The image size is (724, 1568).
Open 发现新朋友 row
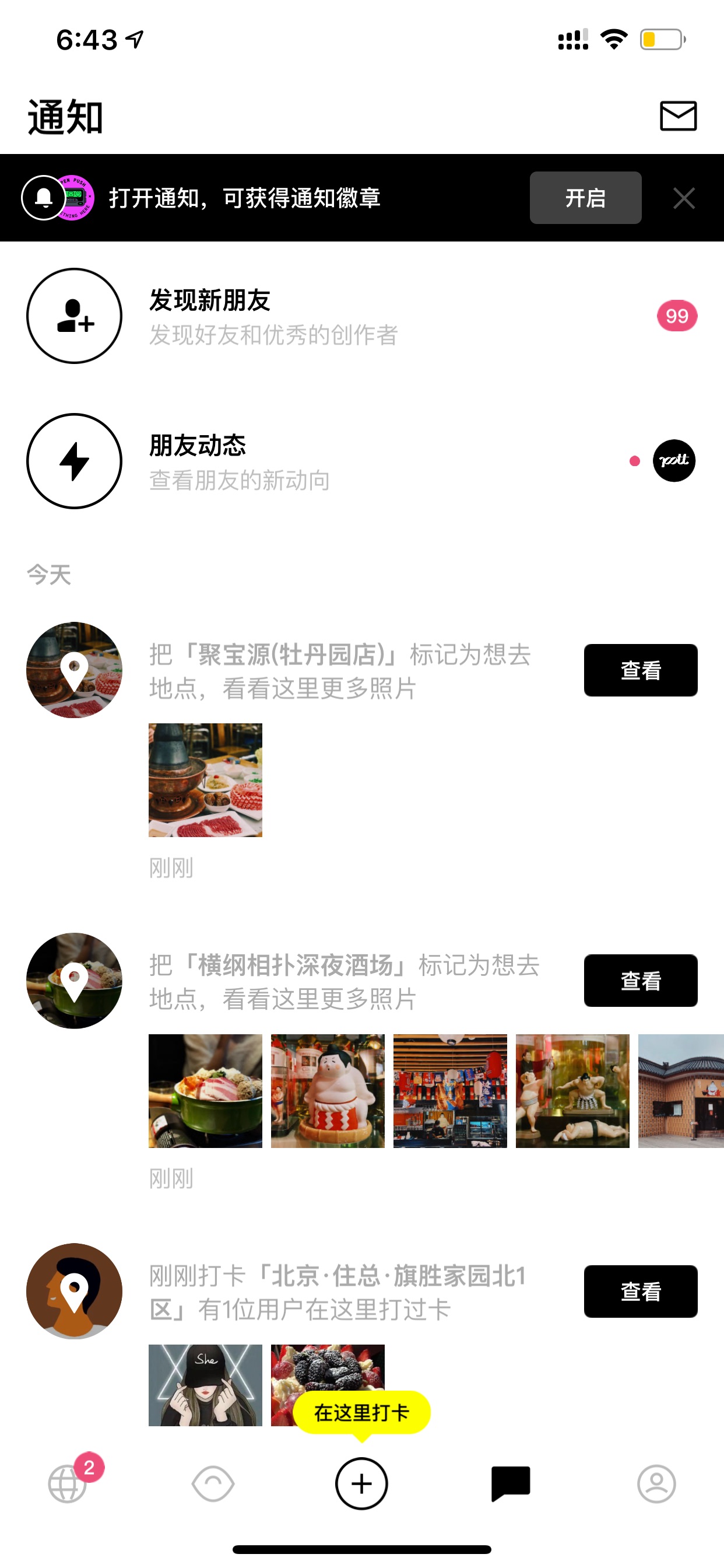coord(362,316)
